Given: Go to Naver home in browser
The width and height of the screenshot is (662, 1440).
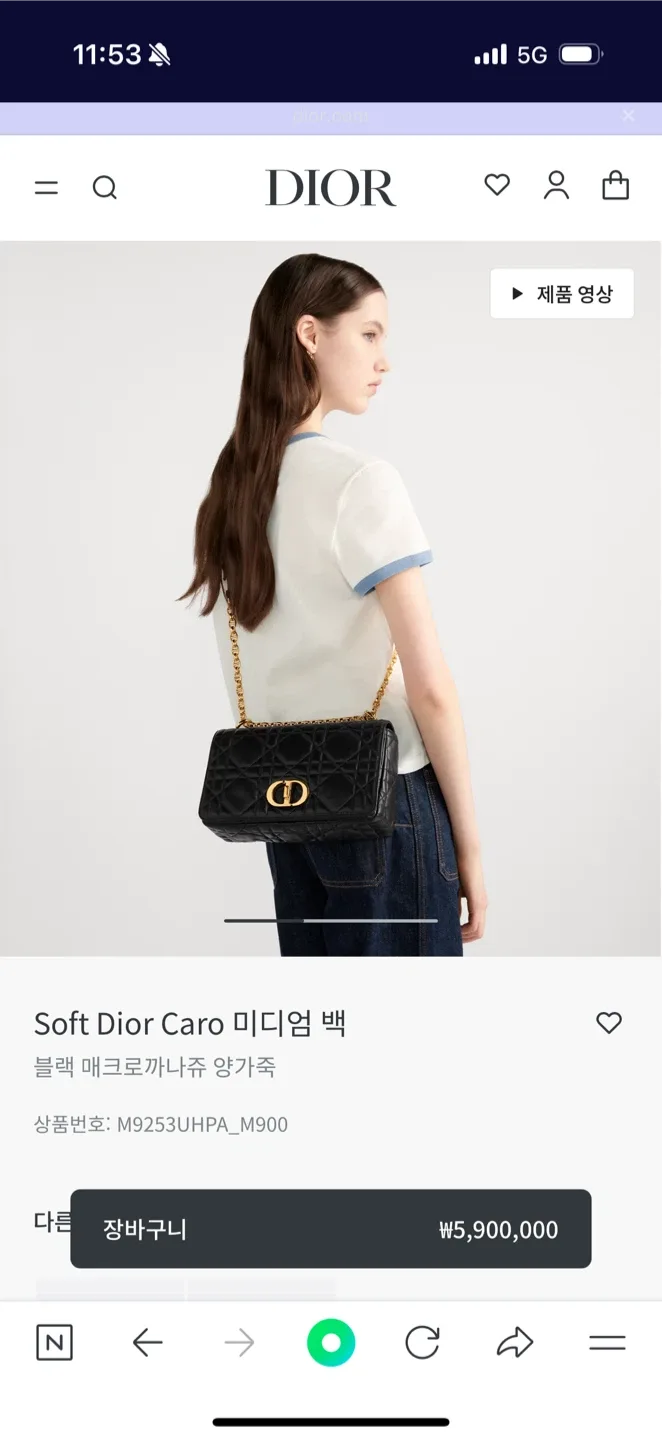Looking at the screenshot, I should click(x=54, y=1343).
